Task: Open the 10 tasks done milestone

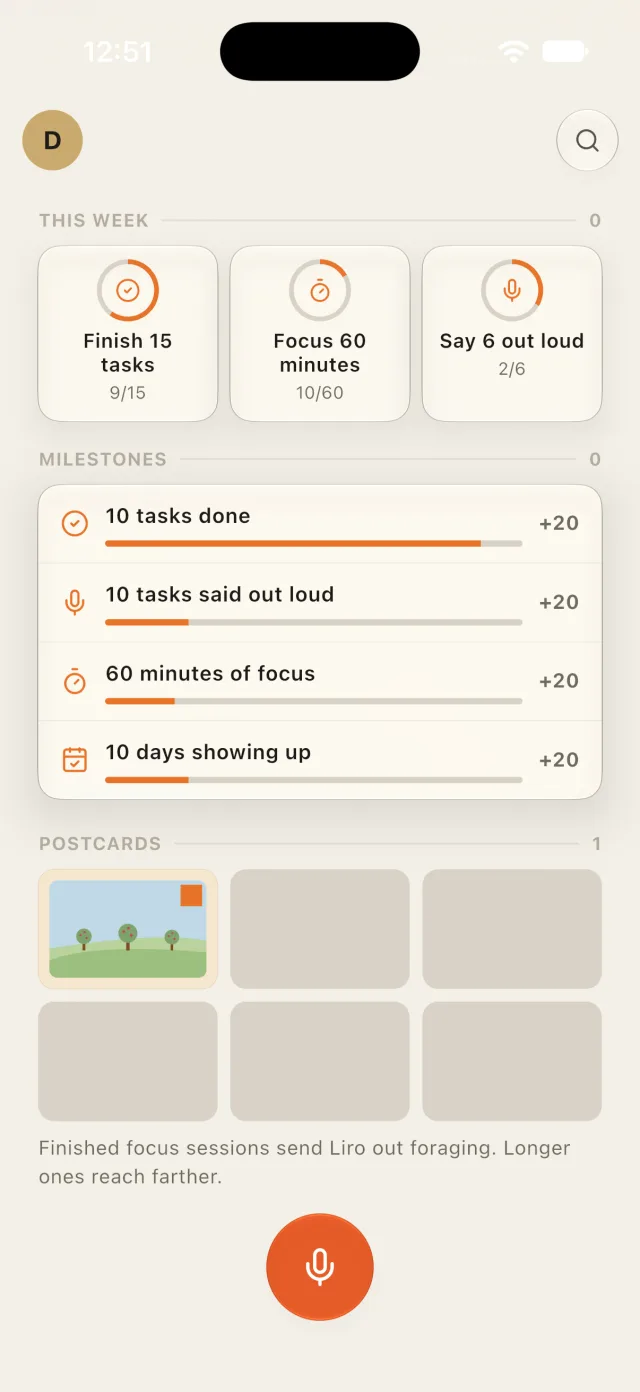Action: [320, 524]
